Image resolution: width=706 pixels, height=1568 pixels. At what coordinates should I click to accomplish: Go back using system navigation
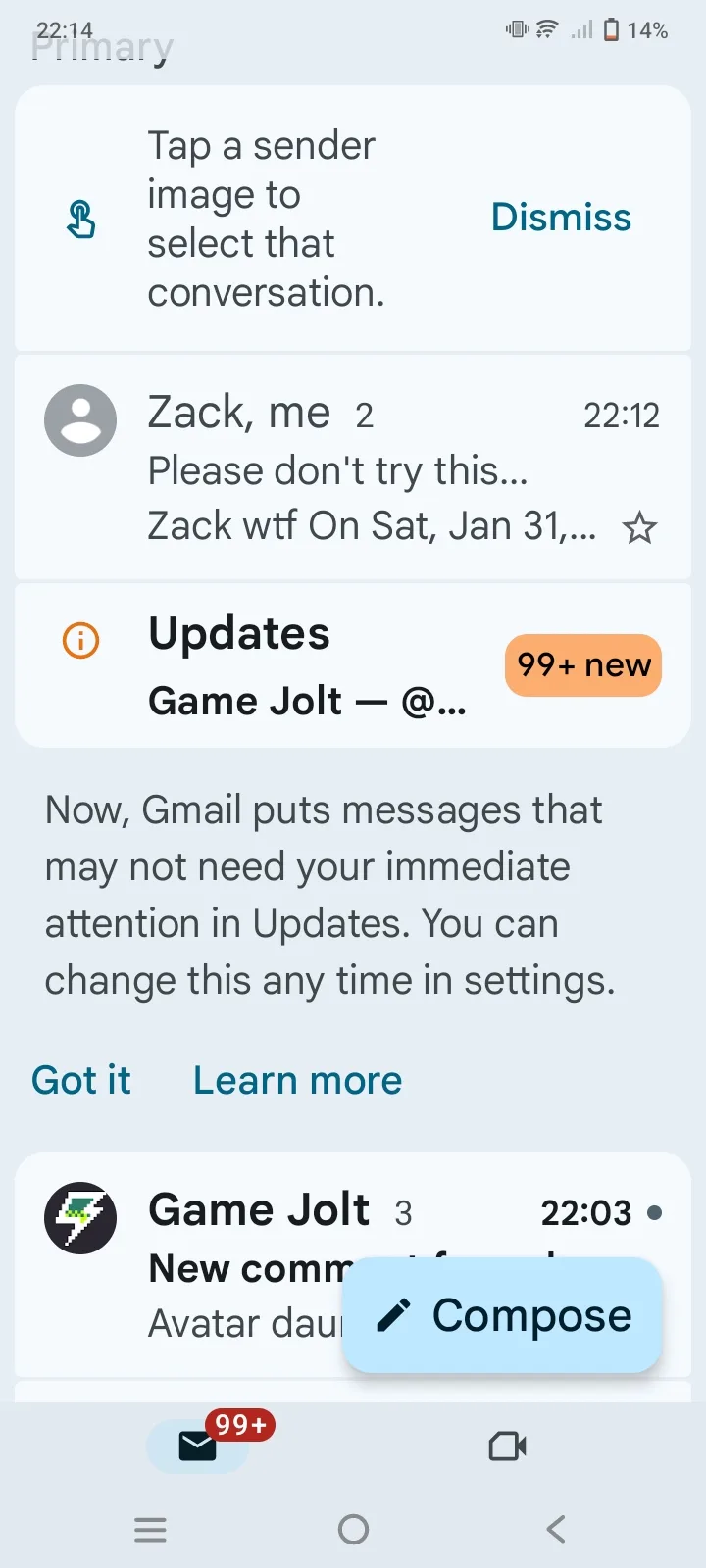(556, 1529)
